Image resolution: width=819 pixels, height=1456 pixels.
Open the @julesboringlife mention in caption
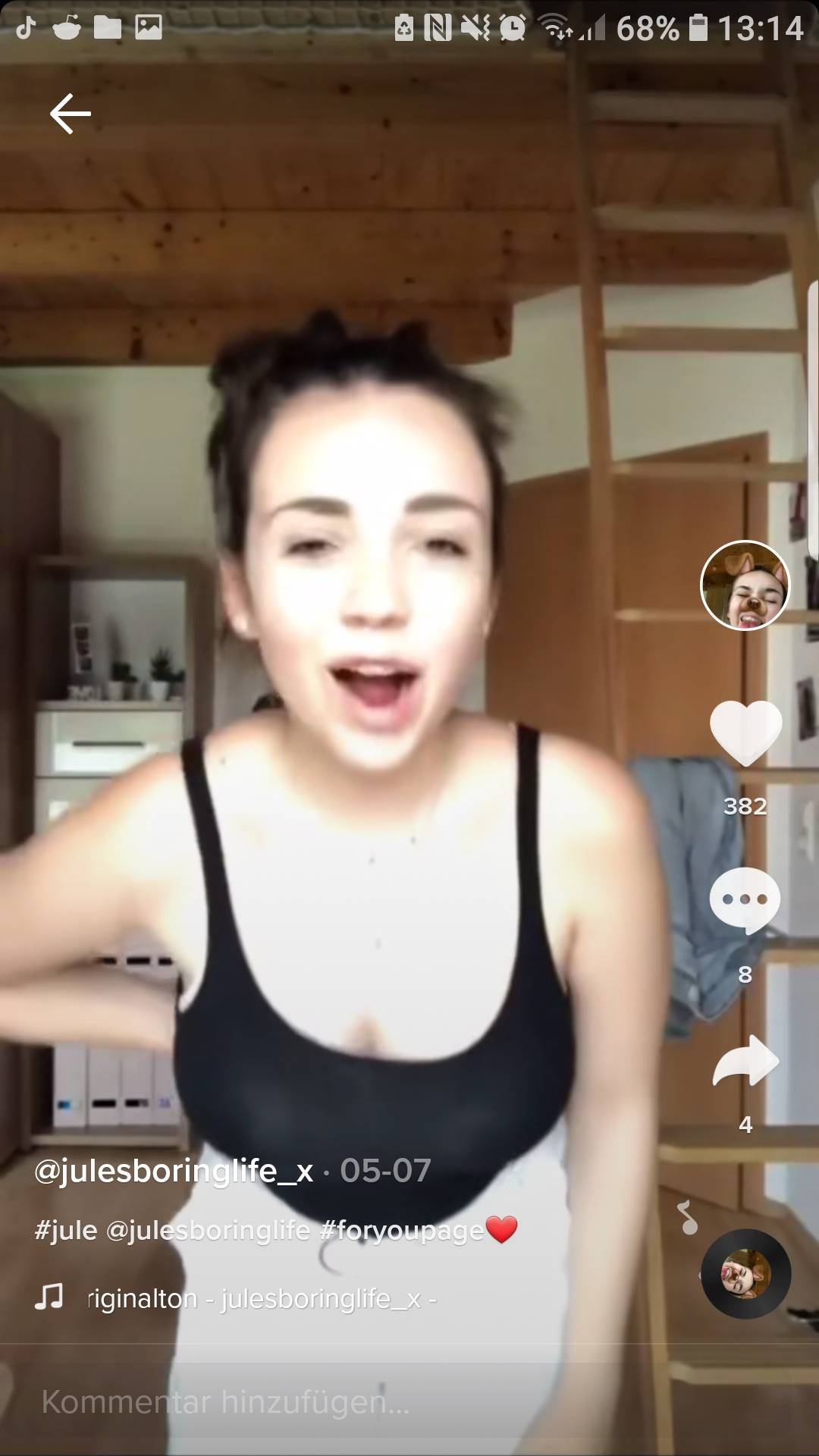tap(208, 1230)
